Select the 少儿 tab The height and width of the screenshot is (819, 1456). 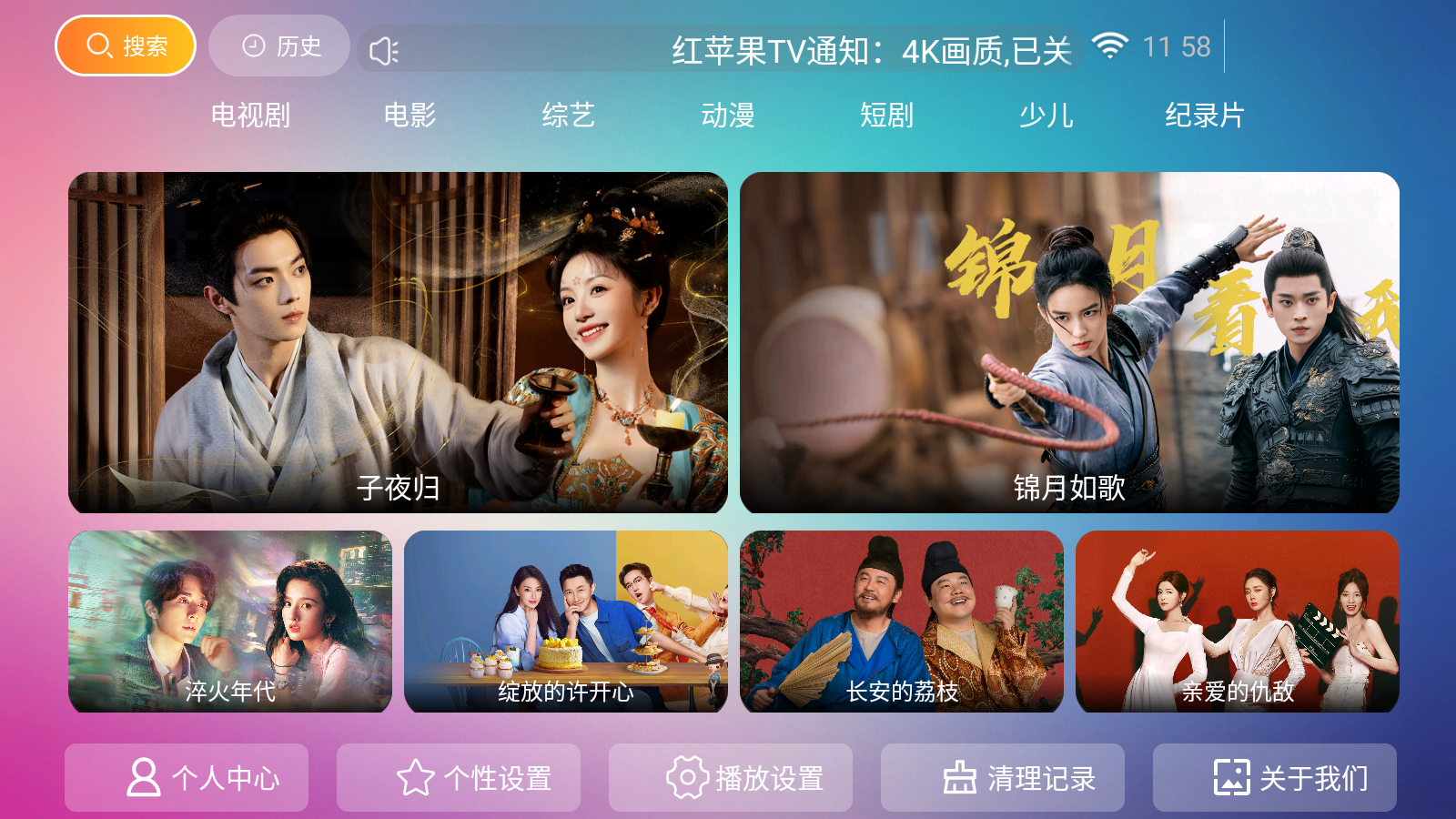point(1046,116)
